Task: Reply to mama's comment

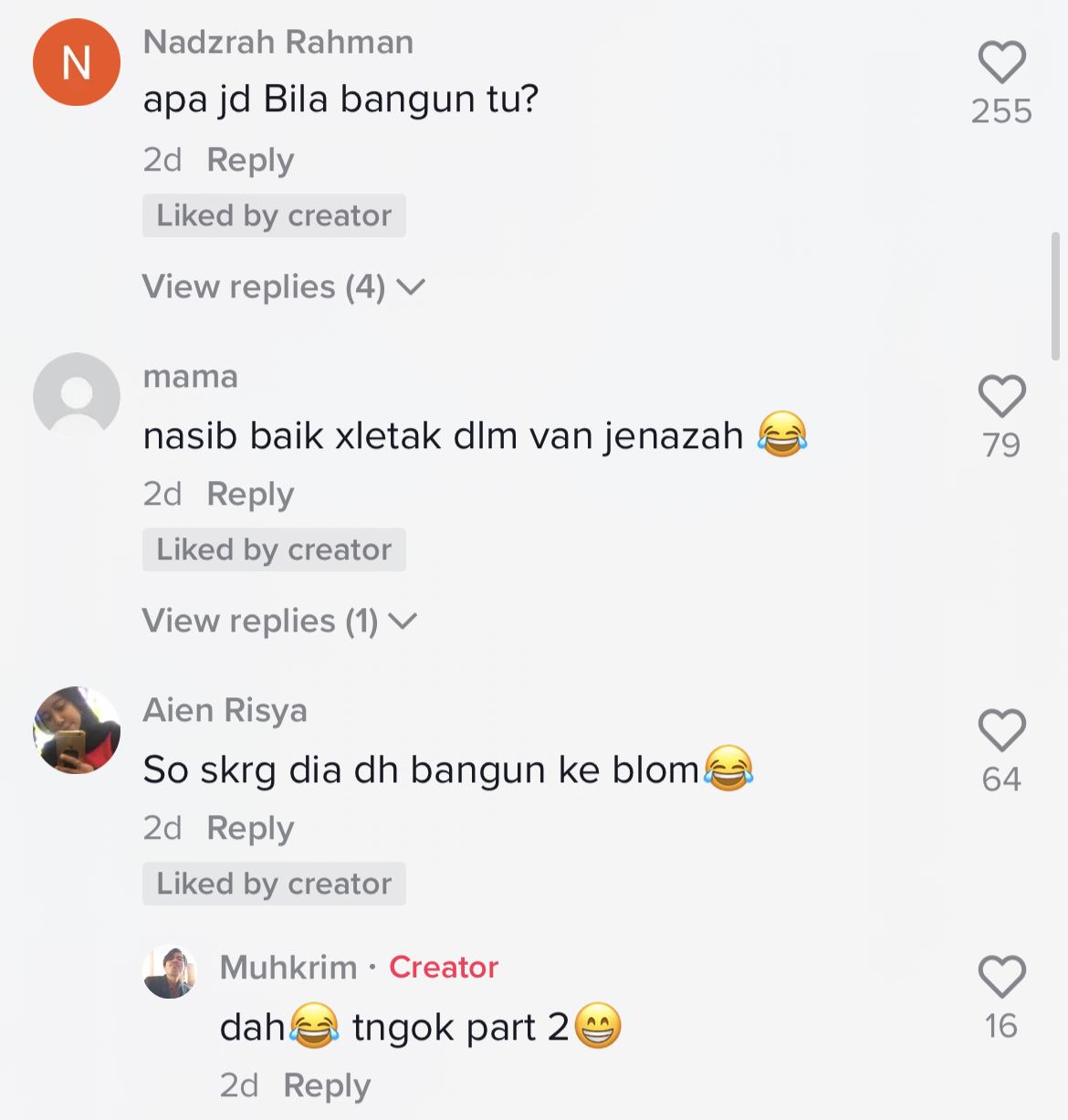Action: click(x=250, y=494)
